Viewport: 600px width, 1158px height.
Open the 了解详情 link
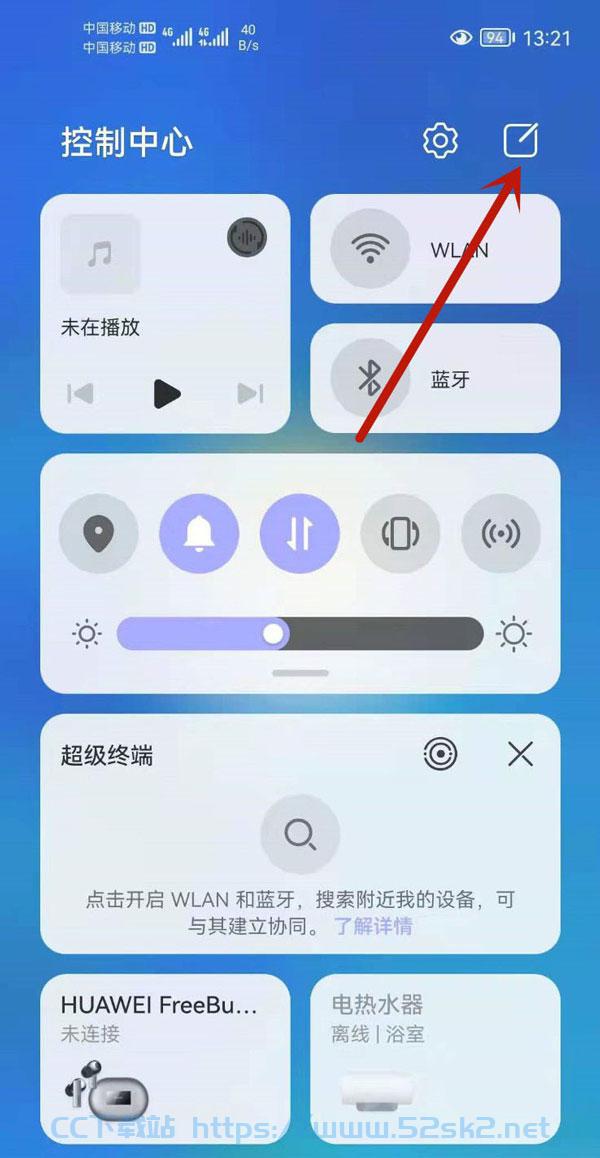click(373, 925)
